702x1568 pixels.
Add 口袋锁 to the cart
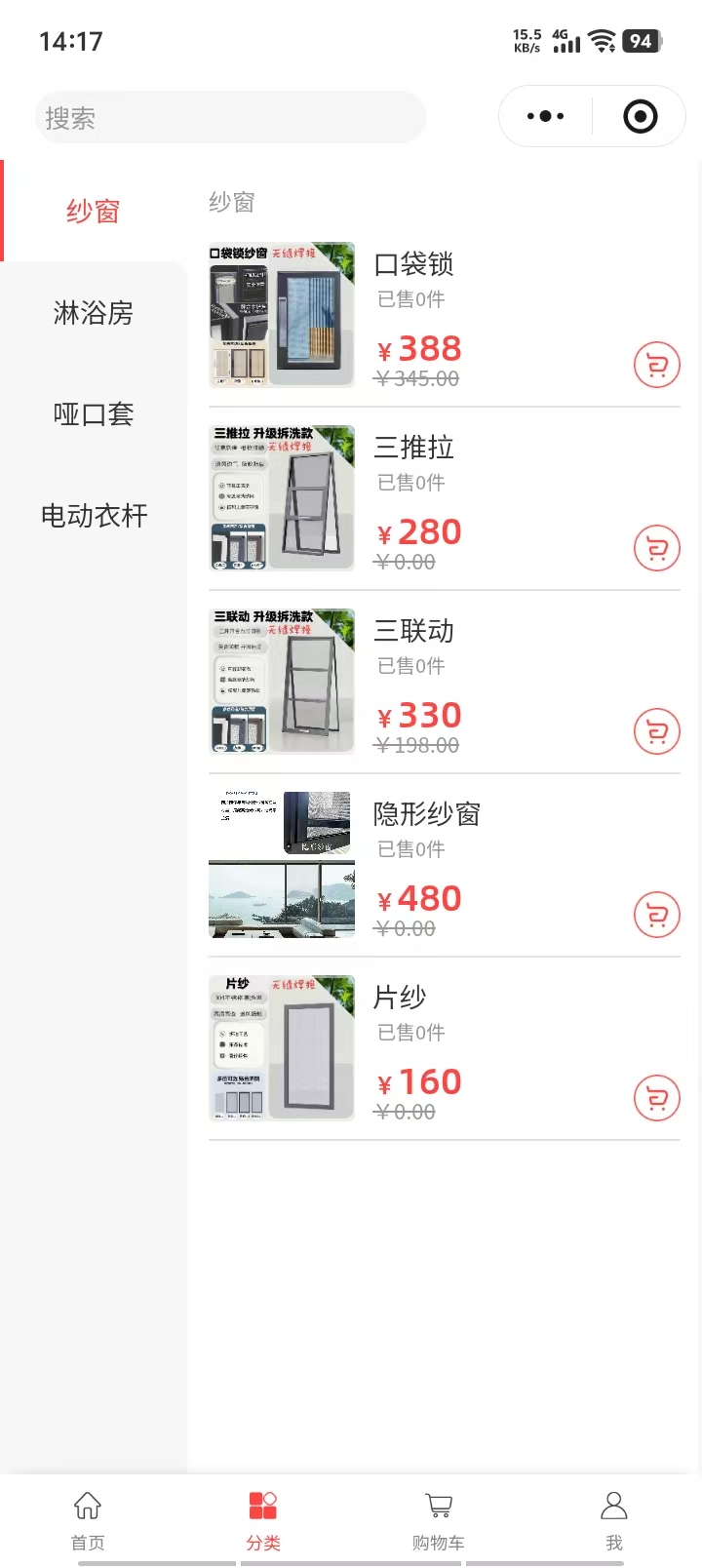pos(656,366)
